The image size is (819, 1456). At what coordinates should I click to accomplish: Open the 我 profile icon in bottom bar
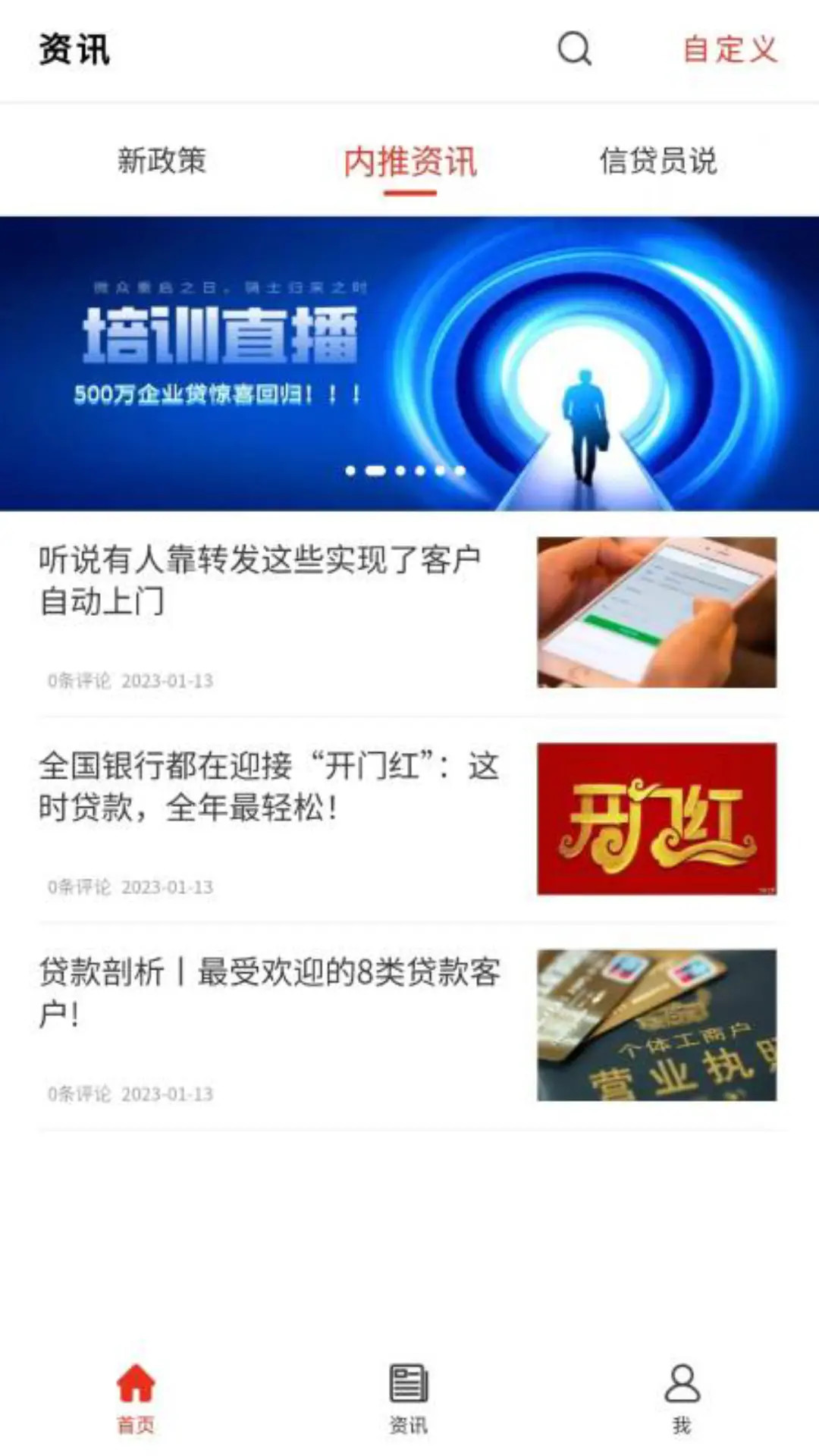point(682,1398)
